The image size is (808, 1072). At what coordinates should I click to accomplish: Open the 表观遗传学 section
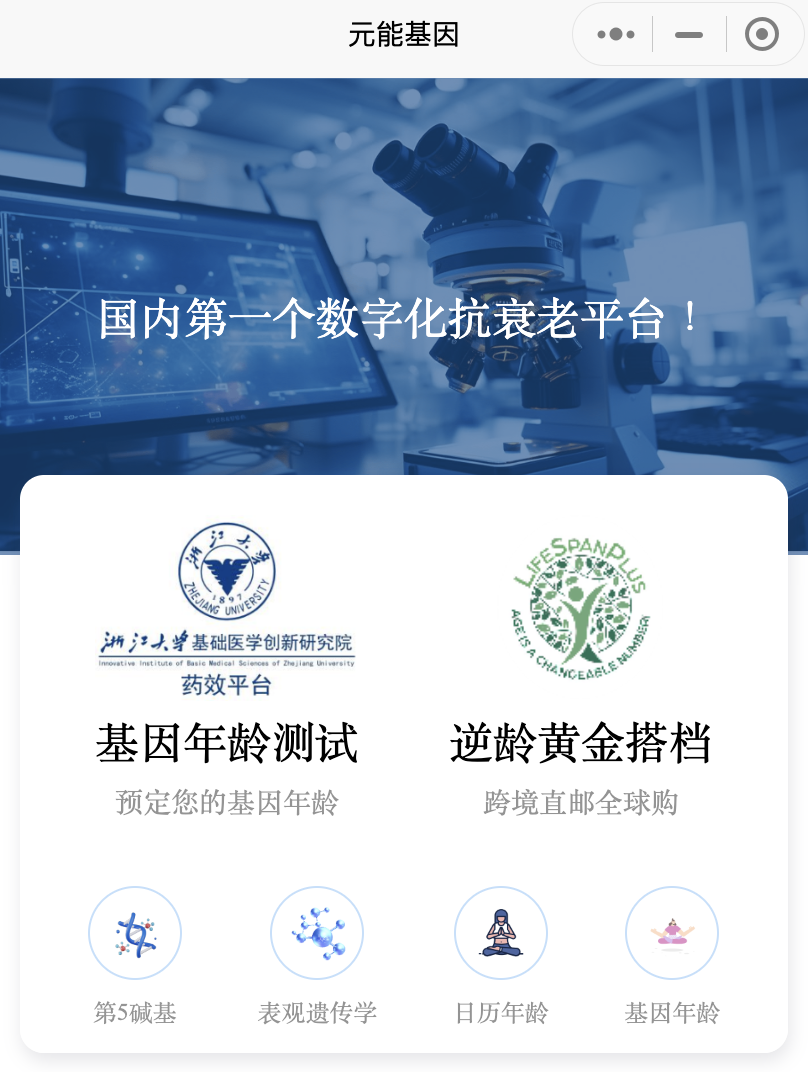click(x=317, y=933)
